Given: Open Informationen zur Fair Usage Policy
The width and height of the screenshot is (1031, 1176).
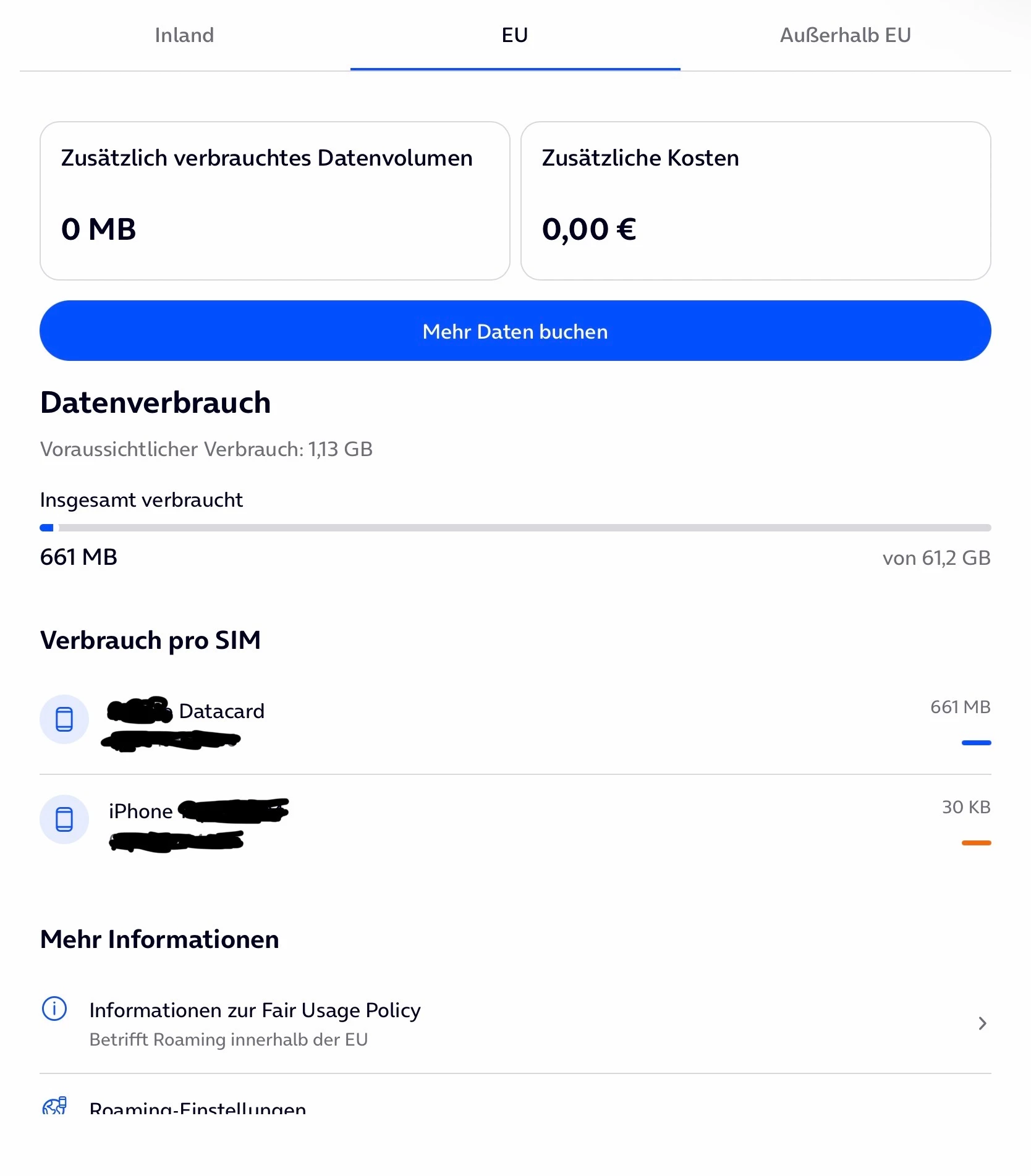Looking at the screenshot, I should [515, 1023].
